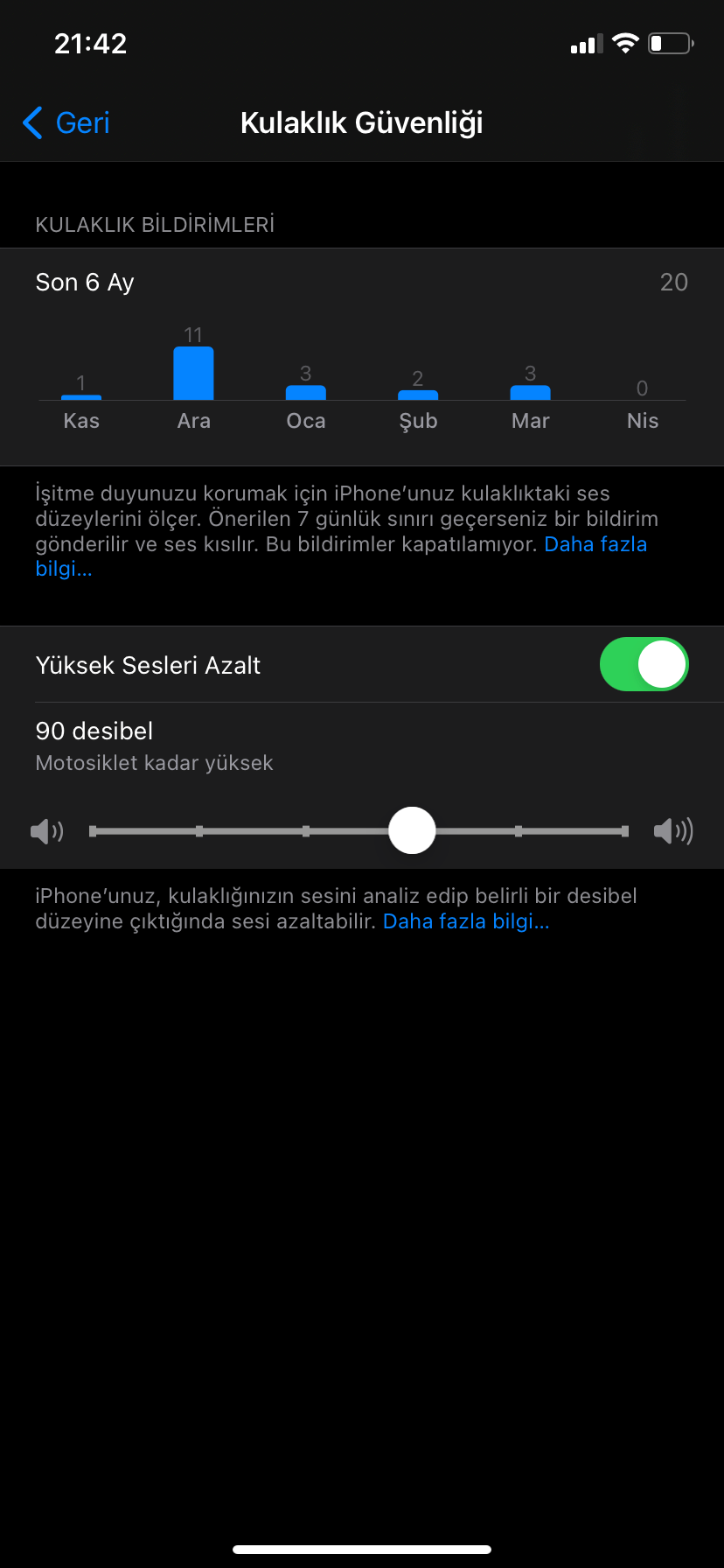
Task: Open Daha fazla bilgi link about headphone notifications
Action: point(595,544)
